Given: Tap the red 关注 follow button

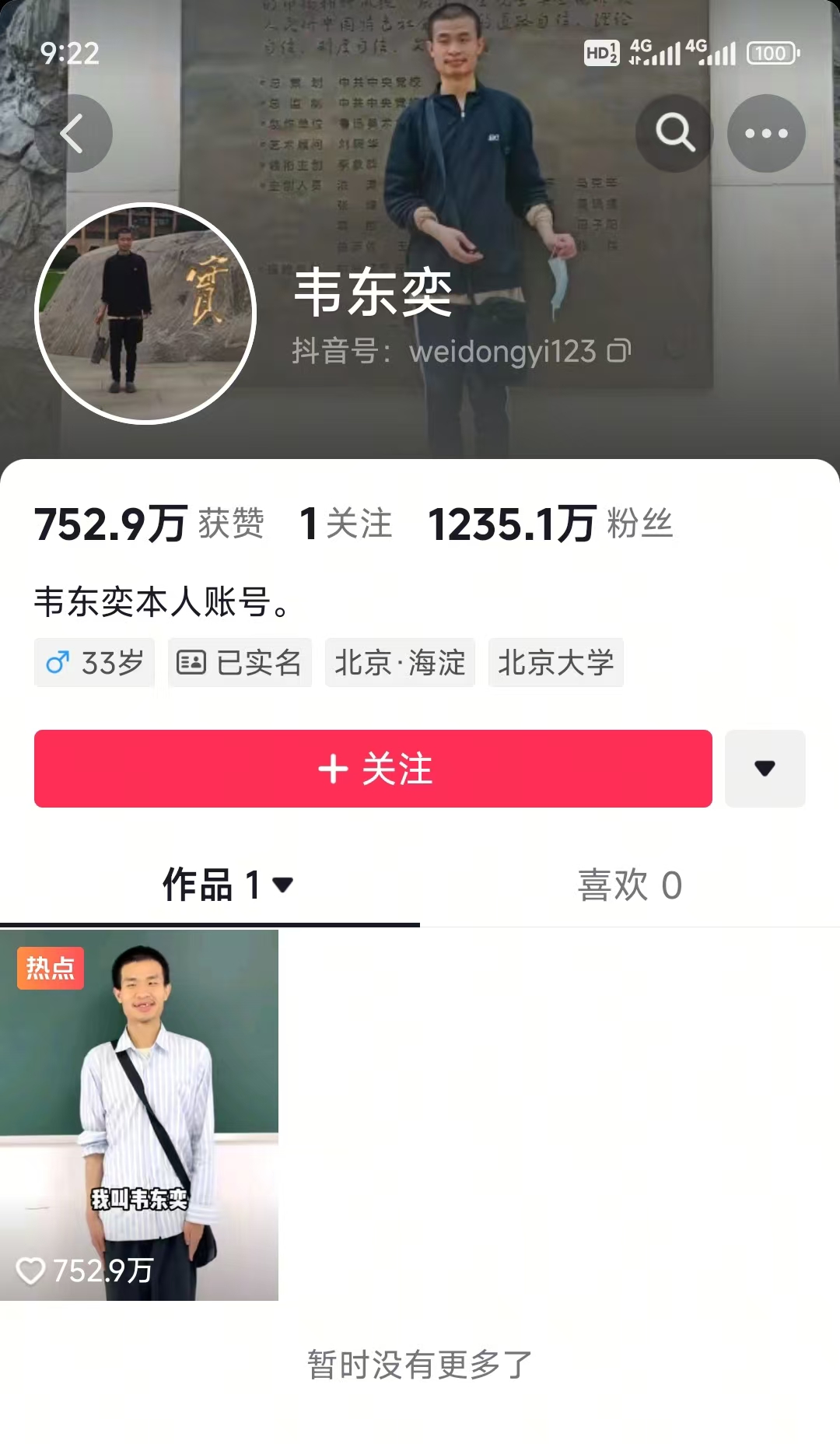Looking at the screenshot, I should pyautogui.click(x=373, y=768).
